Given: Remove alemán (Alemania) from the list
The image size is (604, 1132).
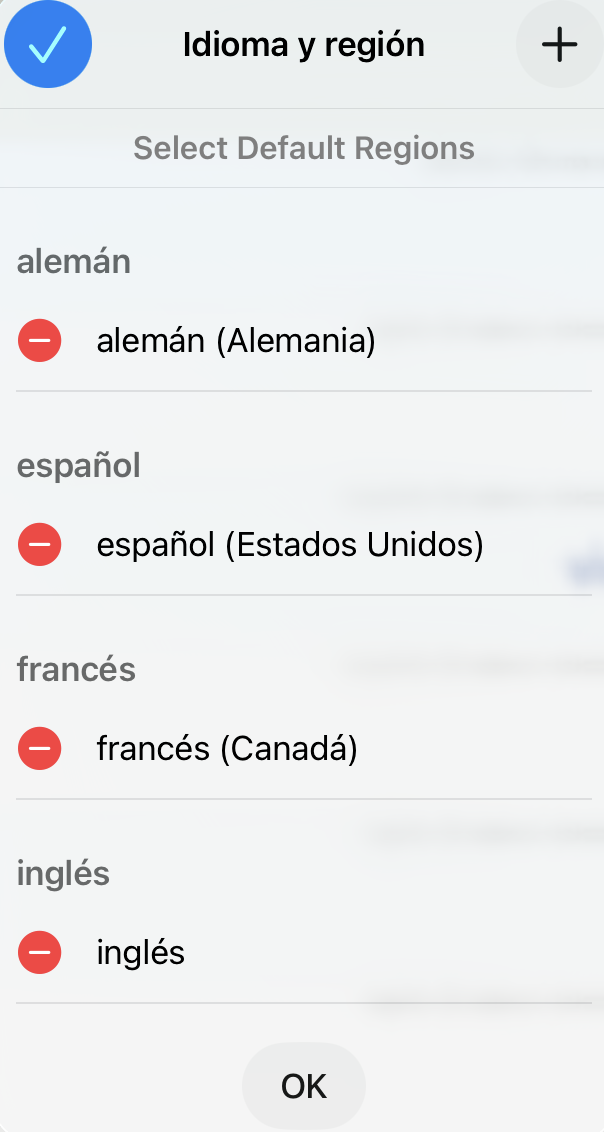Looking at the screenshot, I should point(40,341).
